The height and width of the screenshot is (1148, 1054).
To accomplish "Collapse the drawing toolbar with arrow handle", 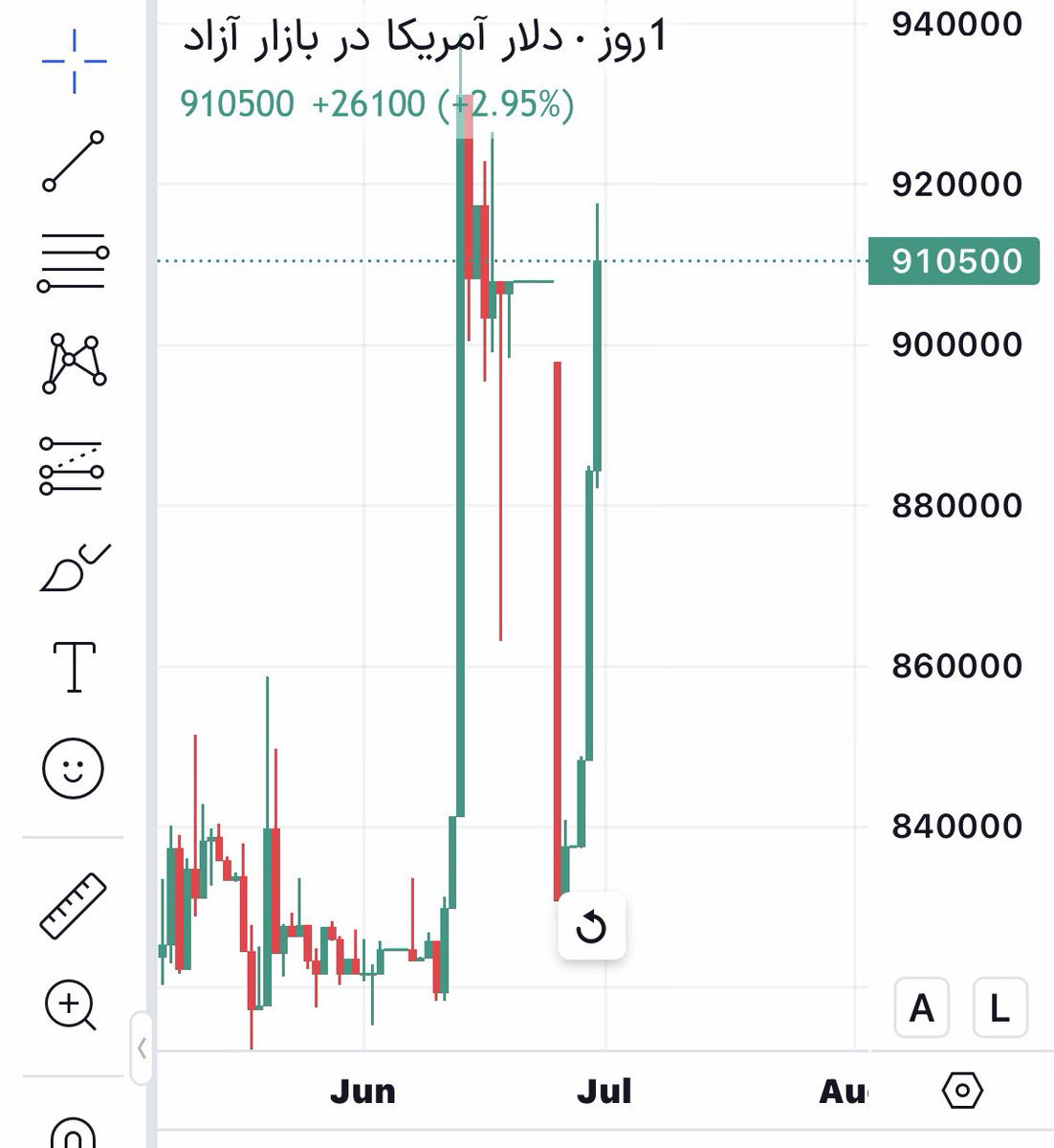I will point(142,1049).
